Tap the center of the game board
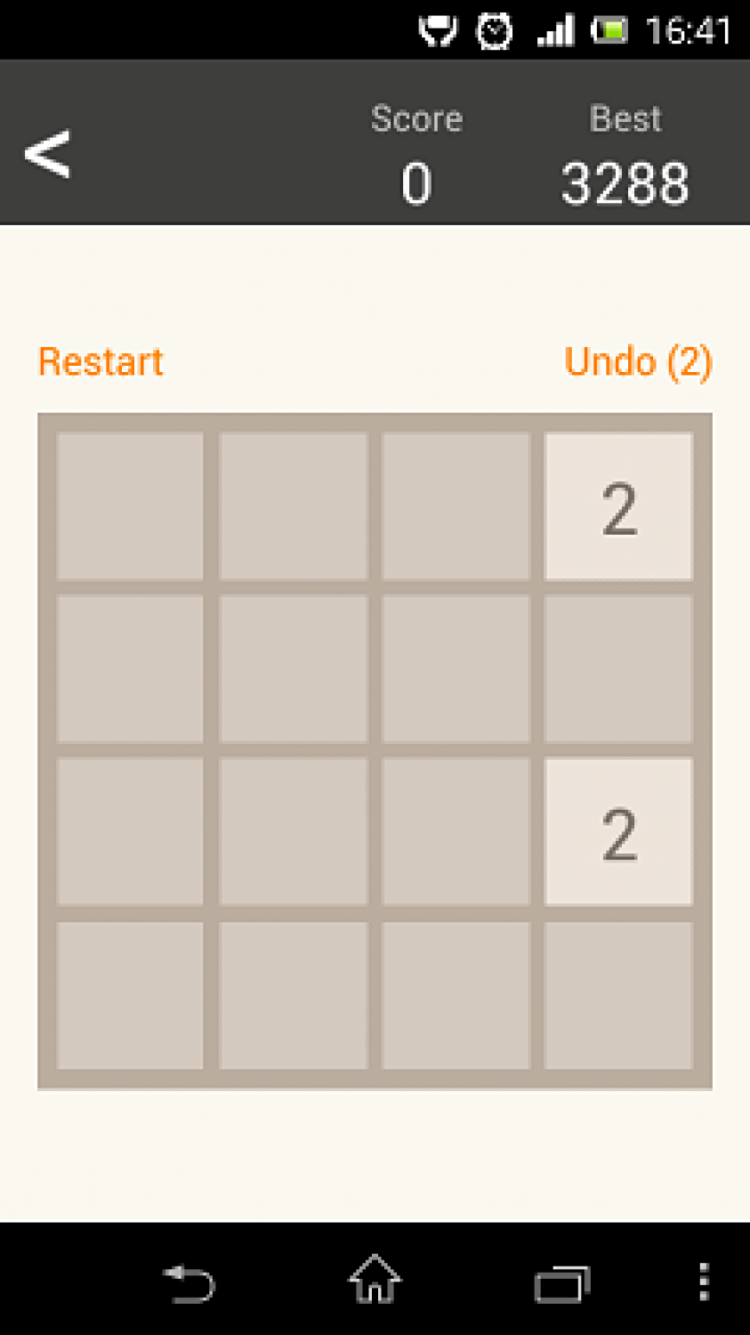Viewport: 750px width, 1335px height. click(375, 749)
